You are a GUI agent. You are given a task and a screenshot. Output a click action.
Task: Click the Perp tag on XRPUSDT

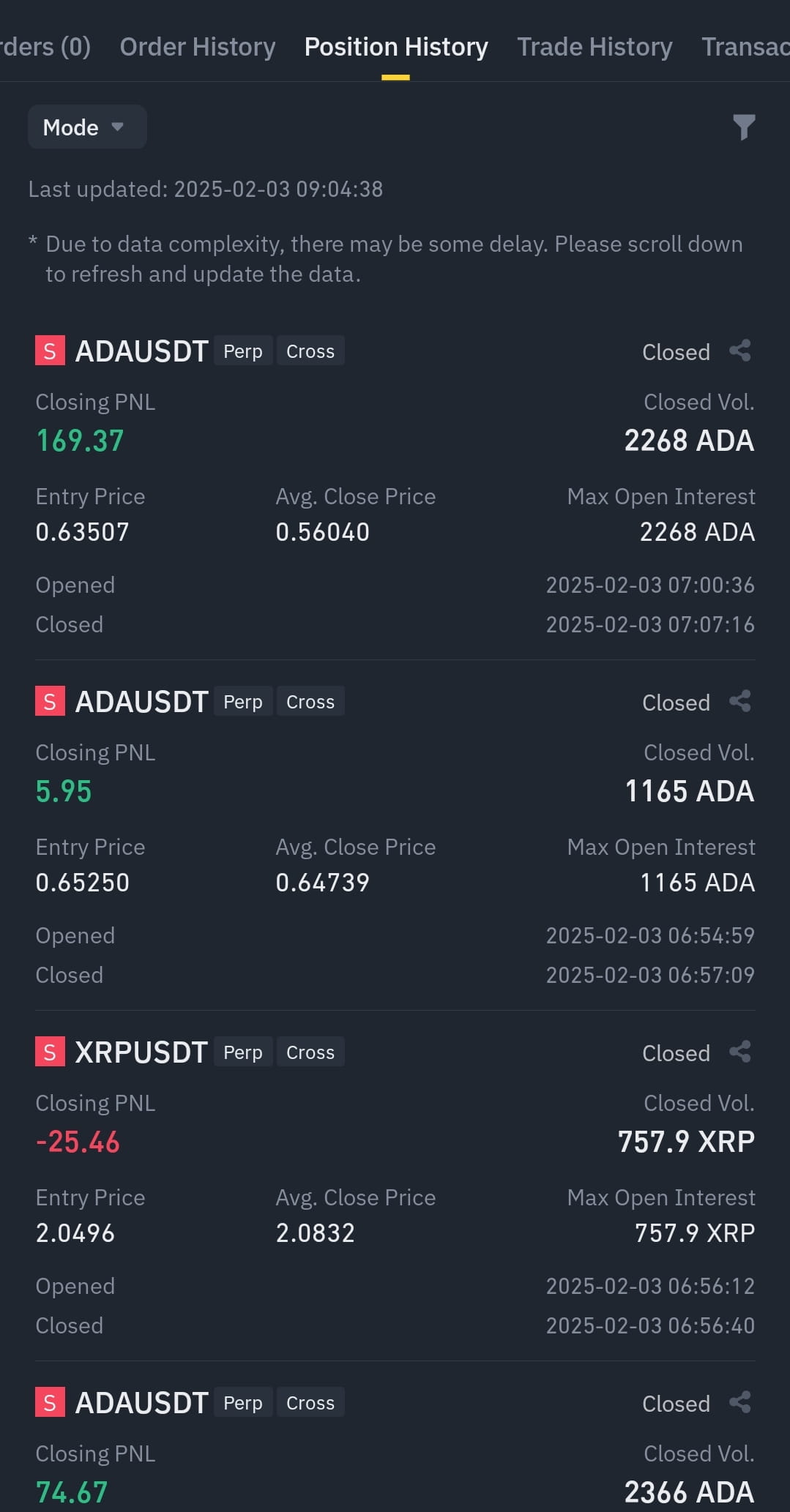242,1052
